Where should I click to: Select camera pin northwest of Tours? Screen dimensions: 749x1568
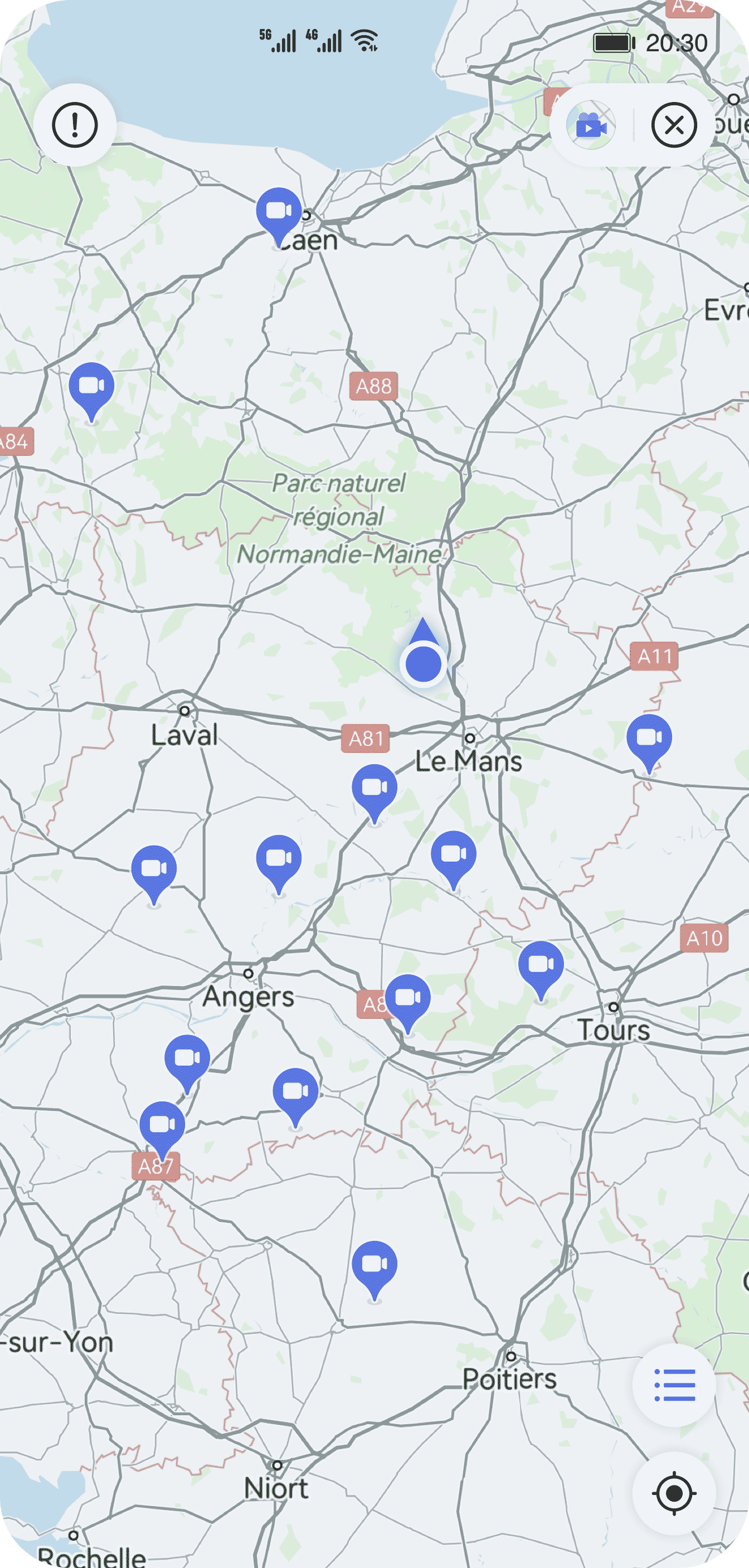point(541,965)
